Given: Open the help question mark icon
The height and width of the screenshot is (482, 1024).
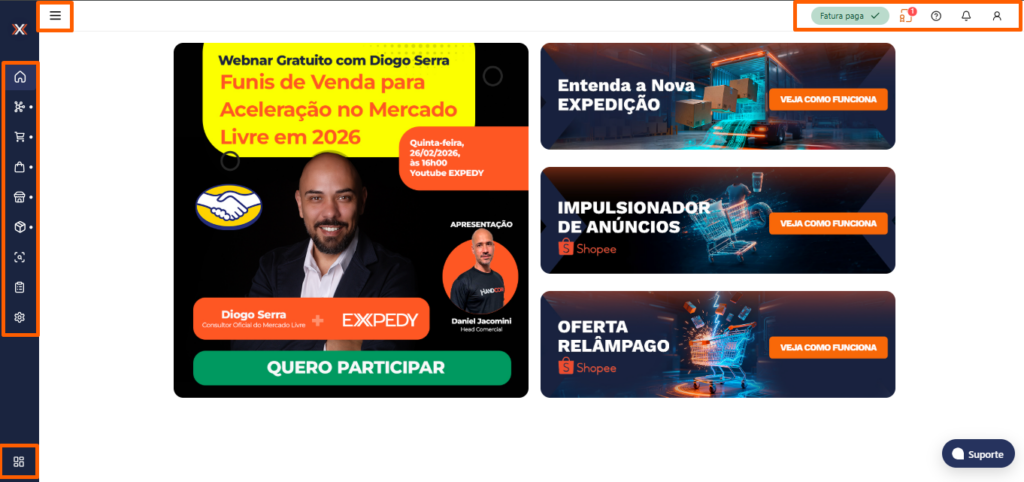Looking at the screenshot, I should 936,16.
